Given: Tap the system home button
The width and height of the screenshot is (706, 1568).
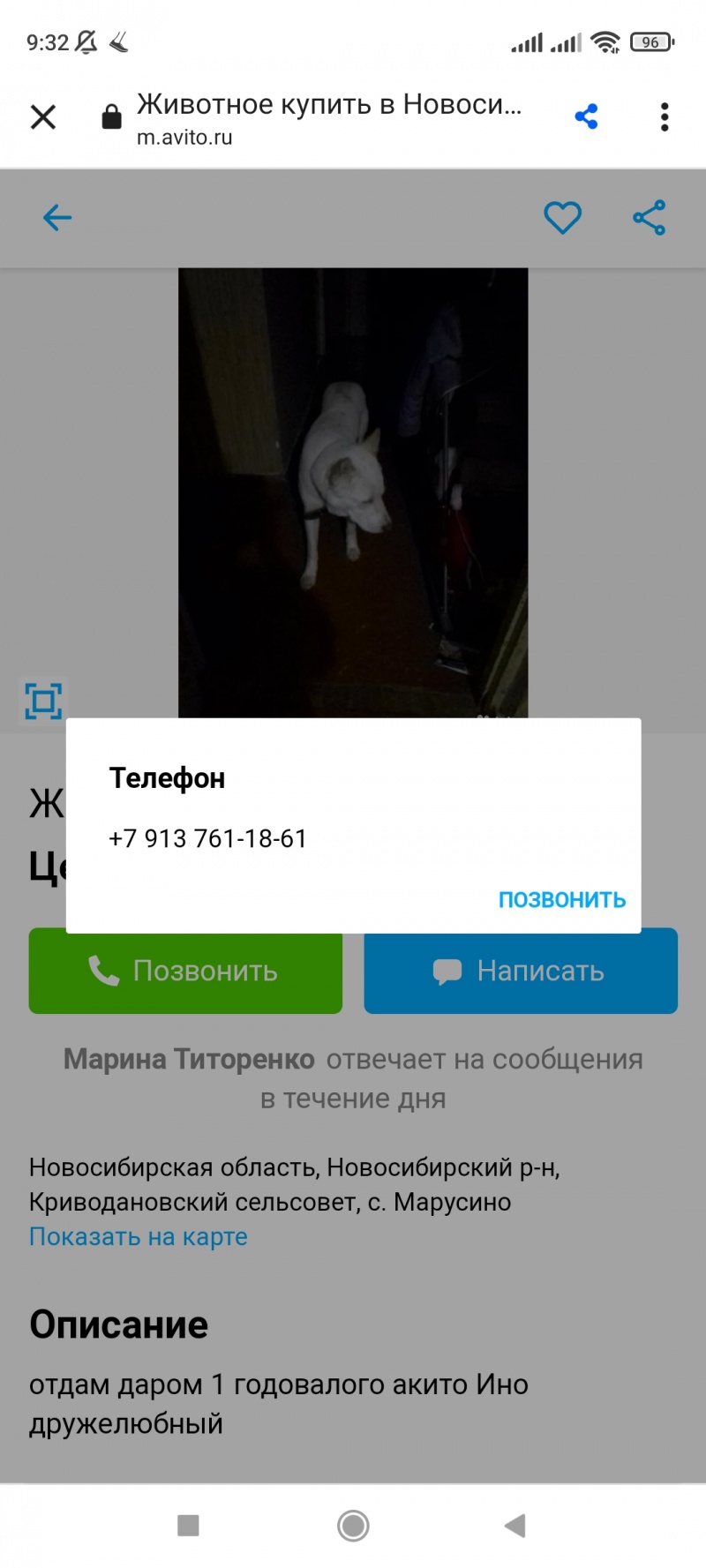Looking at the screenshot, I should (353, 1525).
